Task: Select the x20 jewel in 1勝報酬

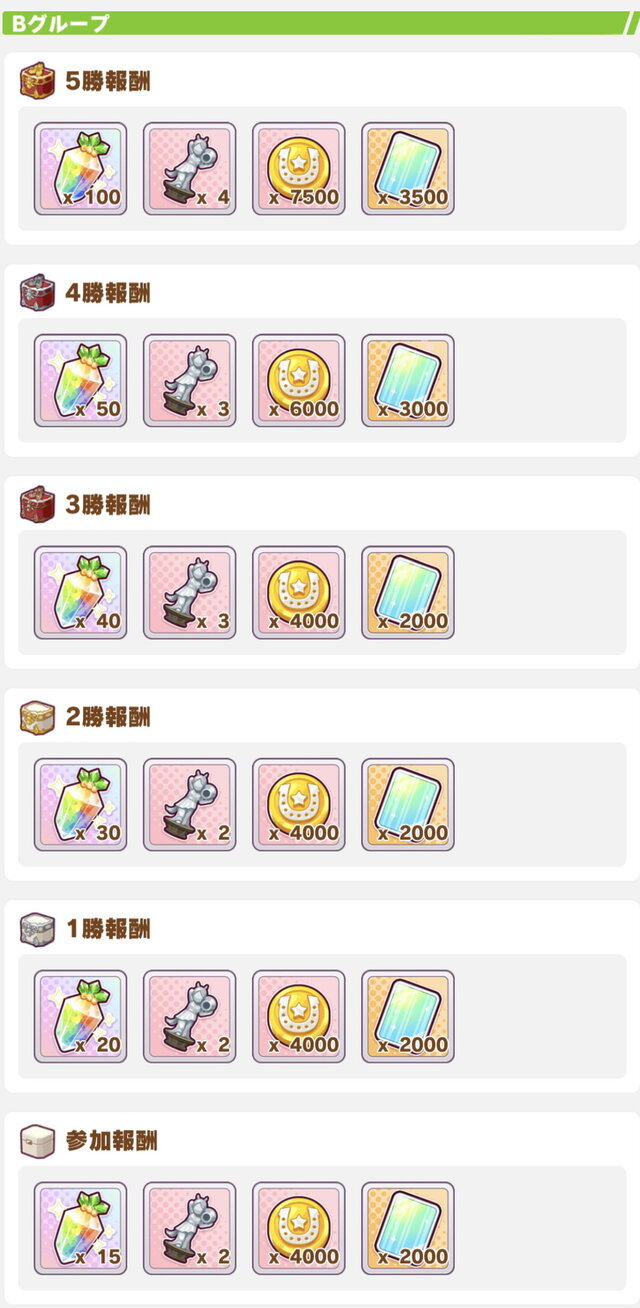Action: tap(80, 1016)
